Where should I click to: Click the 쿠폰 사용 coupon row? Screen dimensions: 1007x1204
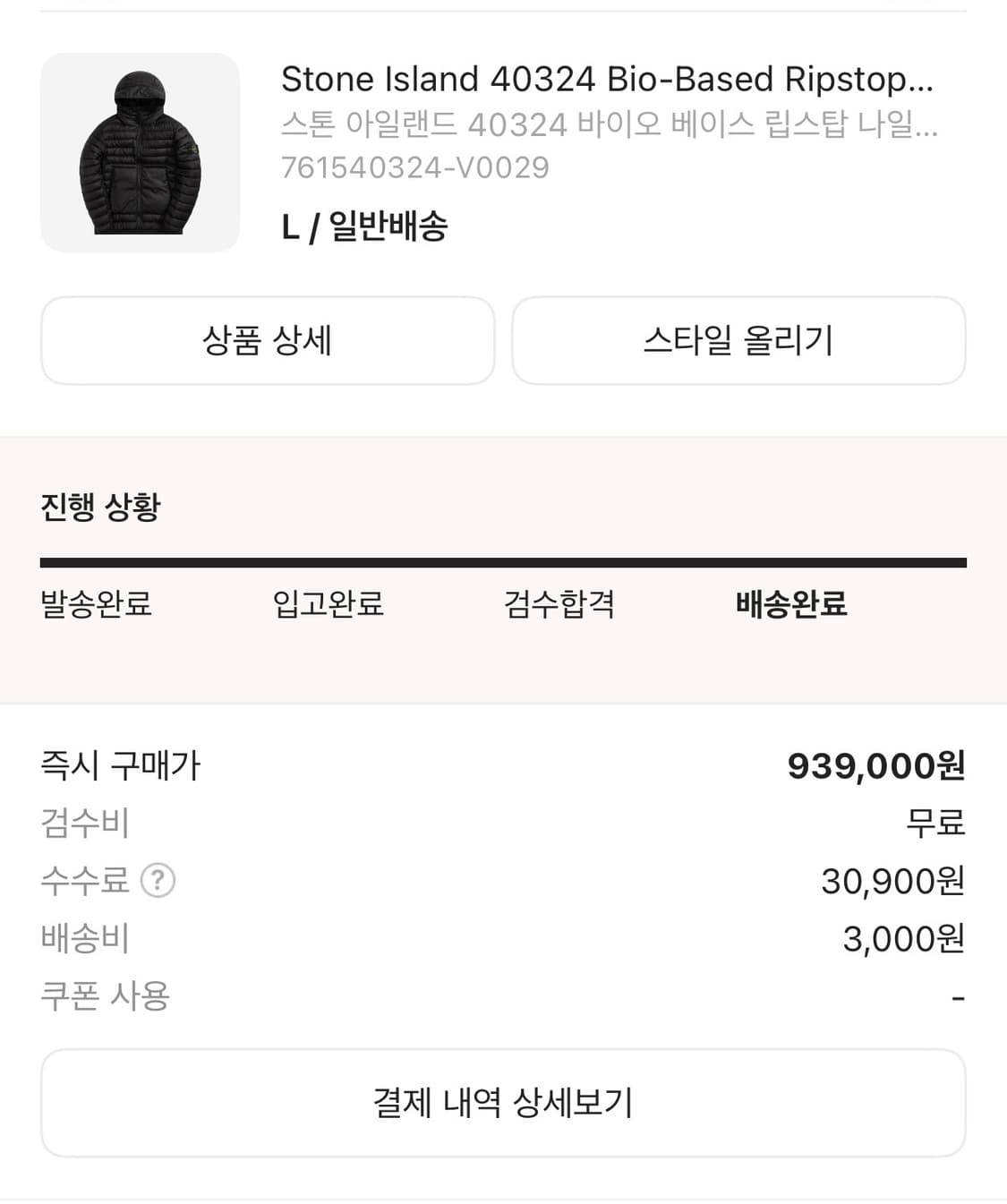(x=105, y=995)
